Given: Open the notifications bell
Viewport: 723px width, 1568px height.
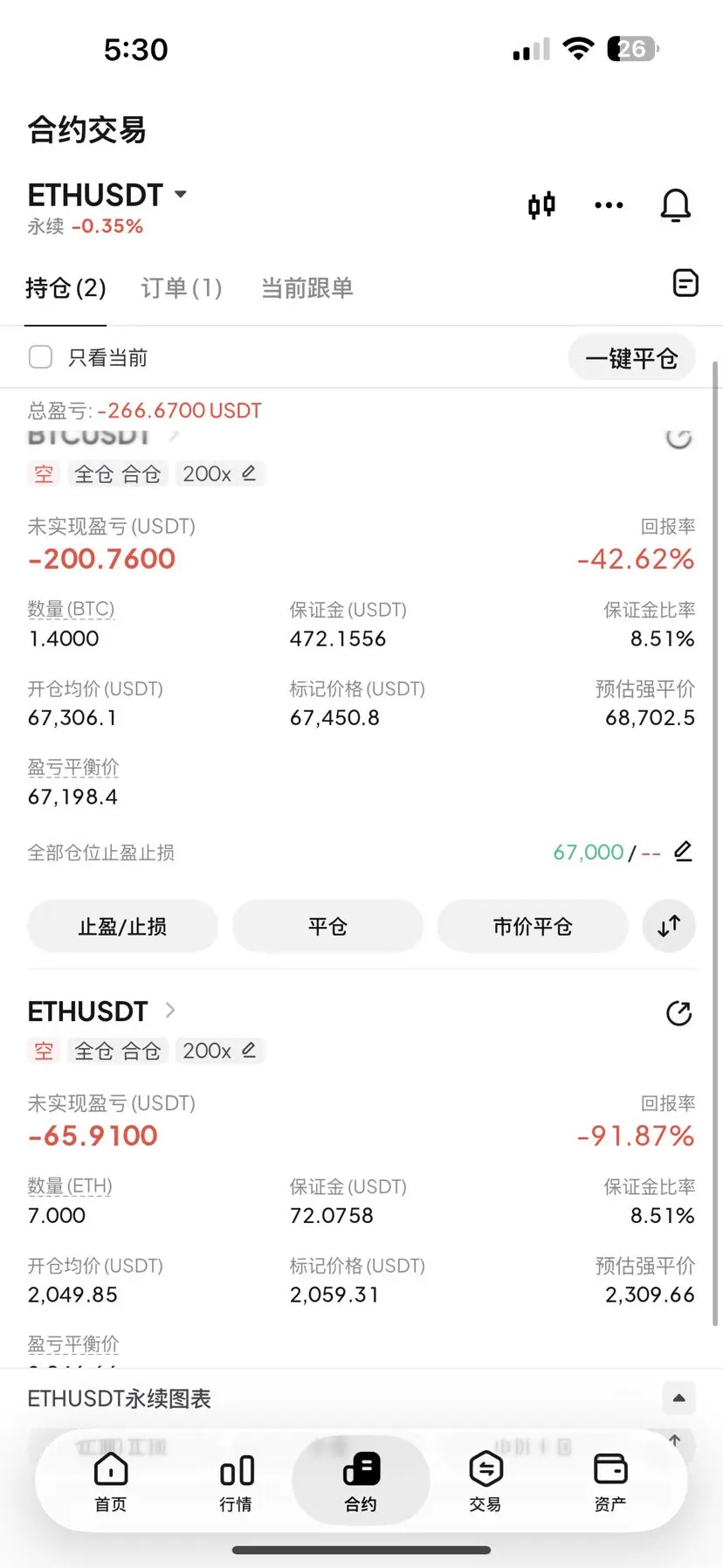Looking at the screenshot, I should click(675, 205).
